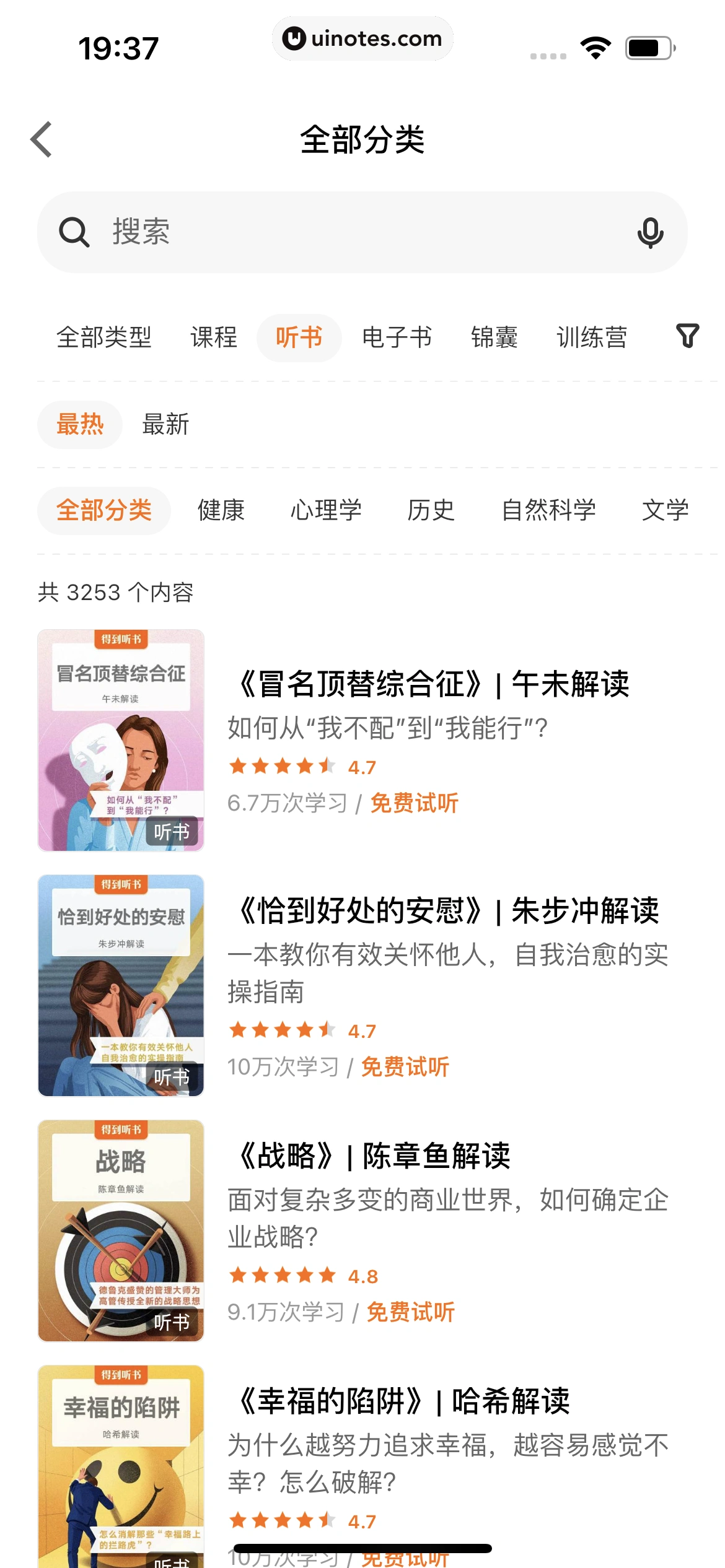Open 《冒名顶替综合征》 audiobook

point(434,684)
